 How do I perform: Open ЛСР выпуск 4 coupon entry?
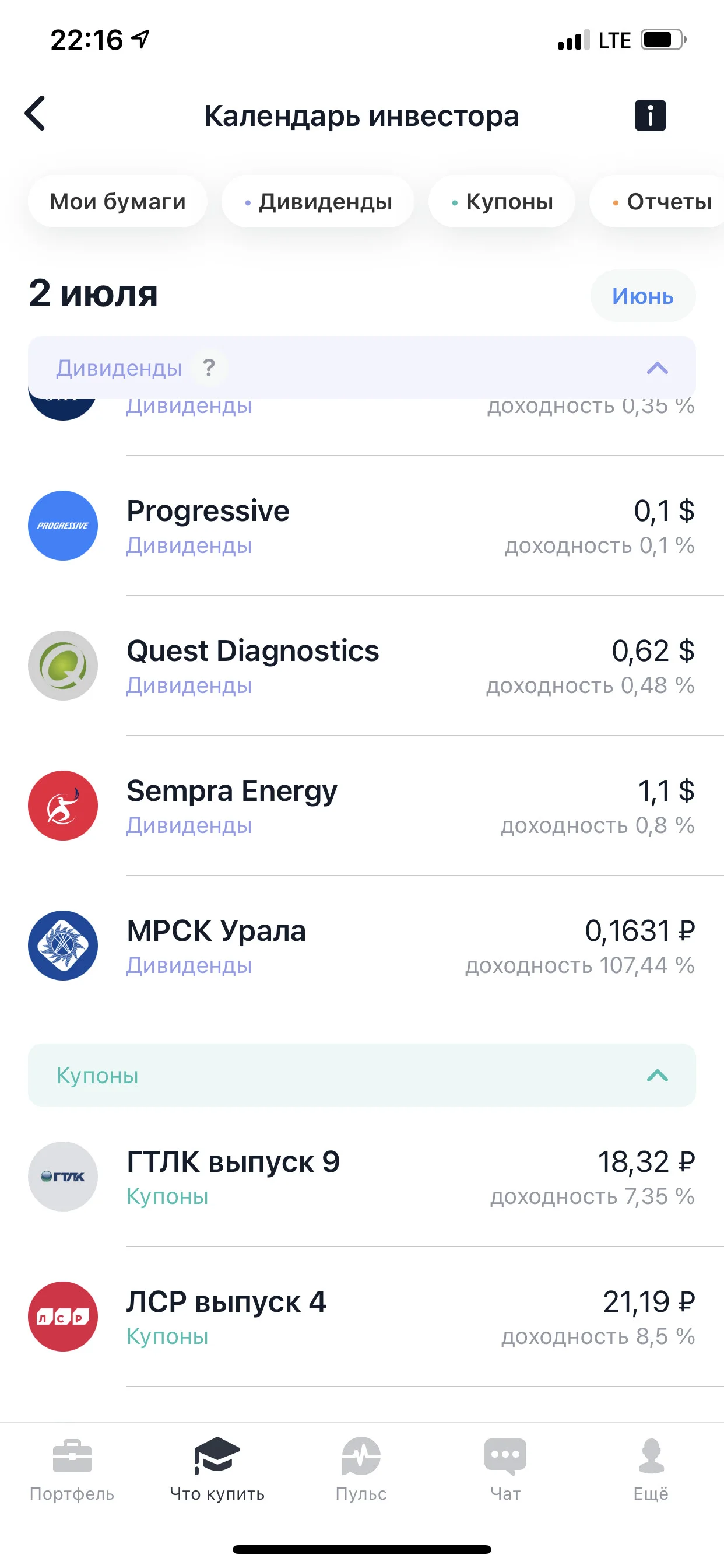click(362, 1317)
